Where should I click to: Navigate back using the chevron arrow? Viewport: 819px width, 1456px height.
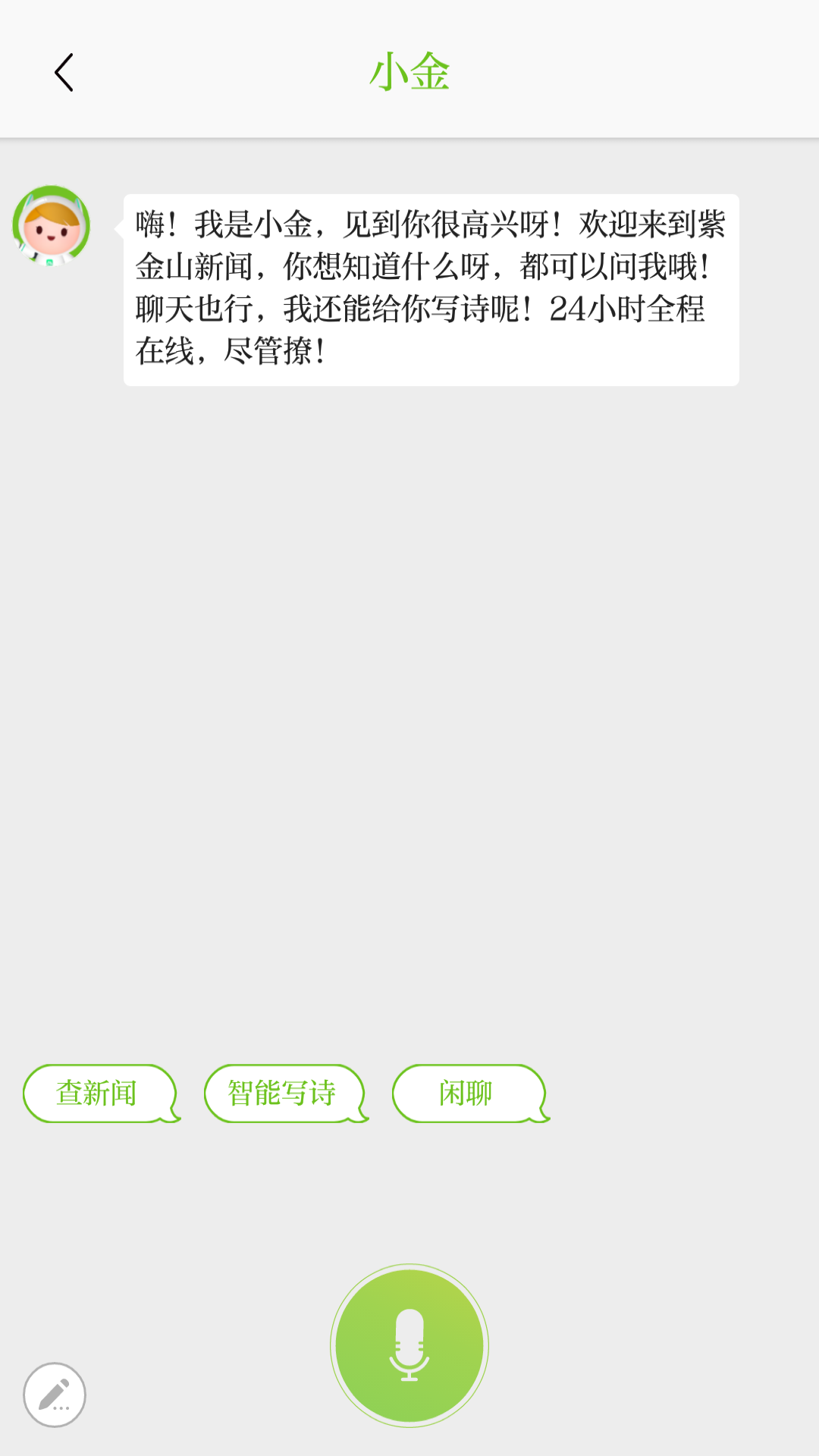[x=64, y=74]
